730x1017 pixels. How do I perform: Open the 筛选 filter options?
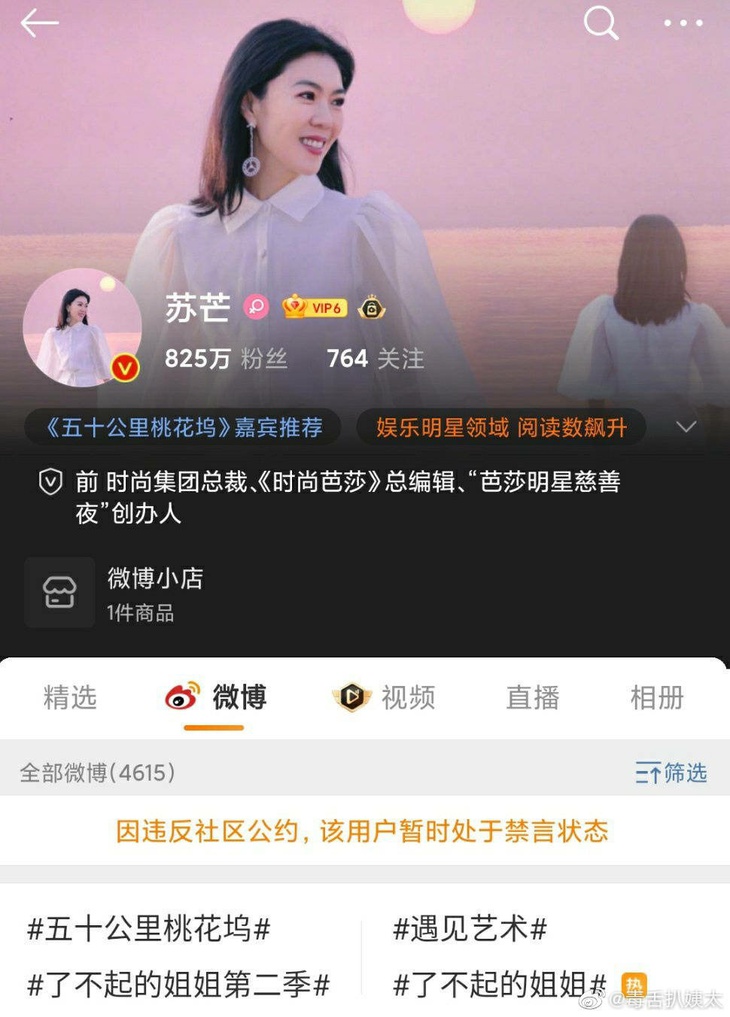tap(671, 772)
